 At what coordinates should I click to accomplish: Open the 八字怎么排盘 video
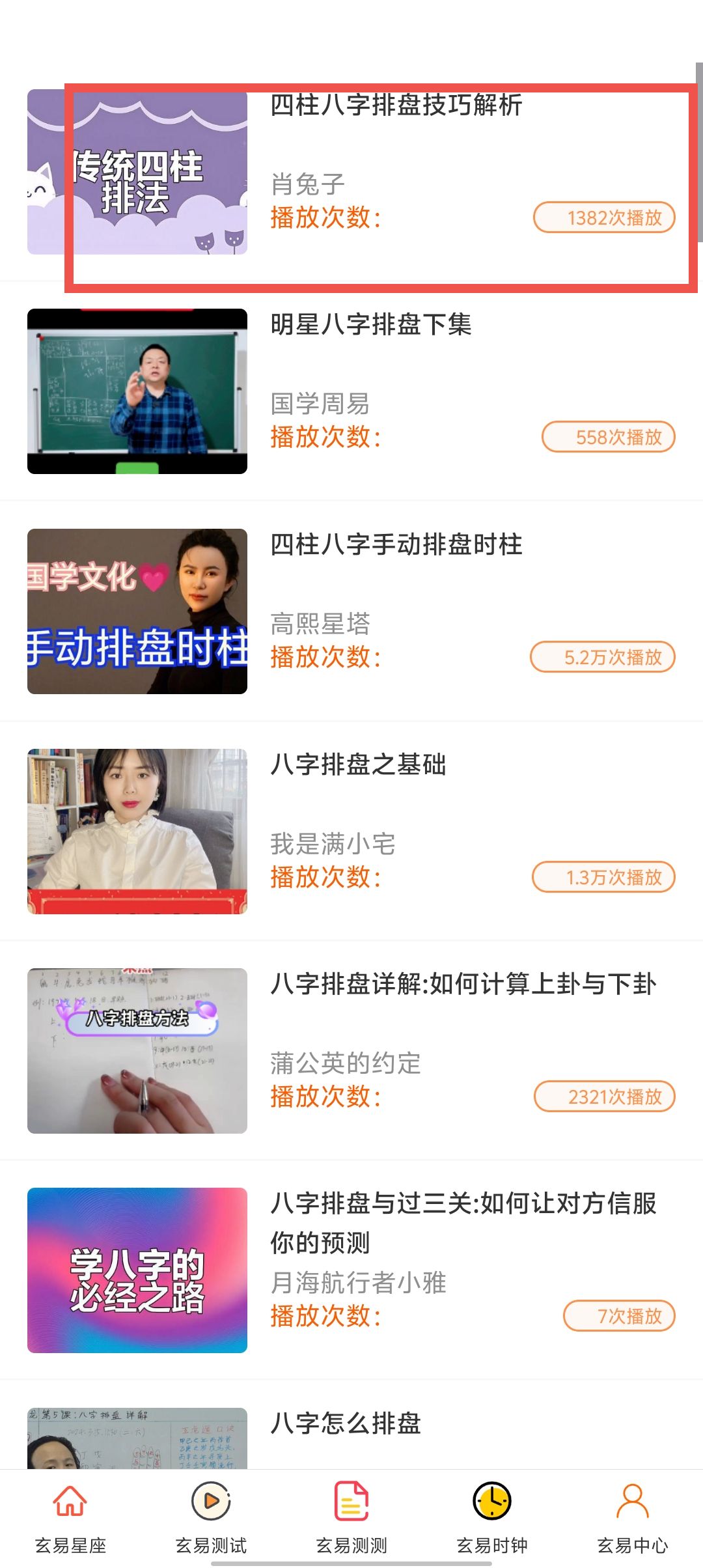coord(346,1423)
